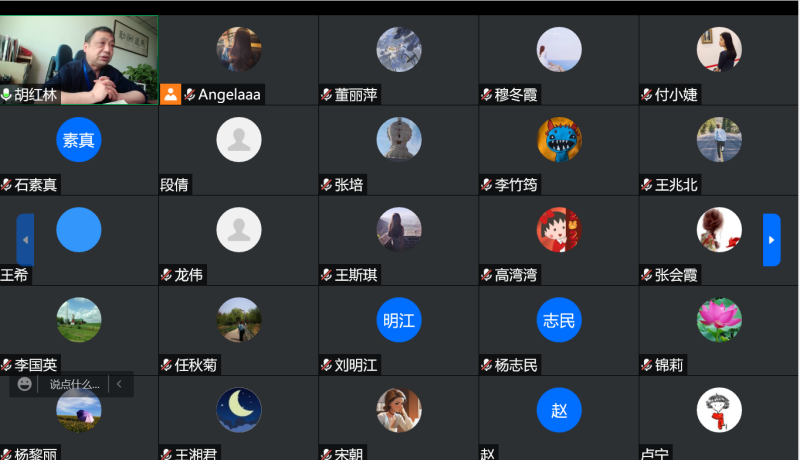
Task: Select 穆冬霞's participant tile
Action: coord(558,58)
